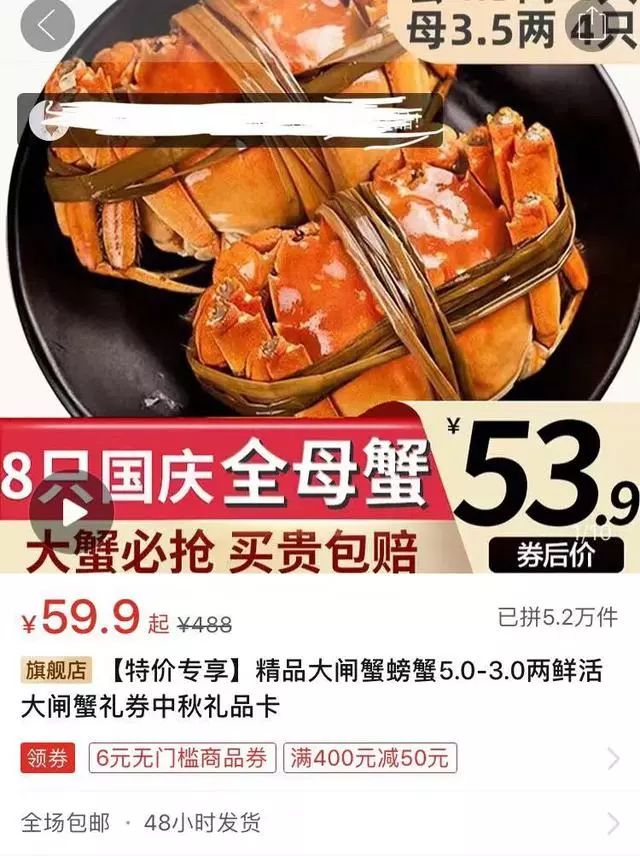Tap the 领券 coupon button
640x856 pixels.
tap(47, 758)
